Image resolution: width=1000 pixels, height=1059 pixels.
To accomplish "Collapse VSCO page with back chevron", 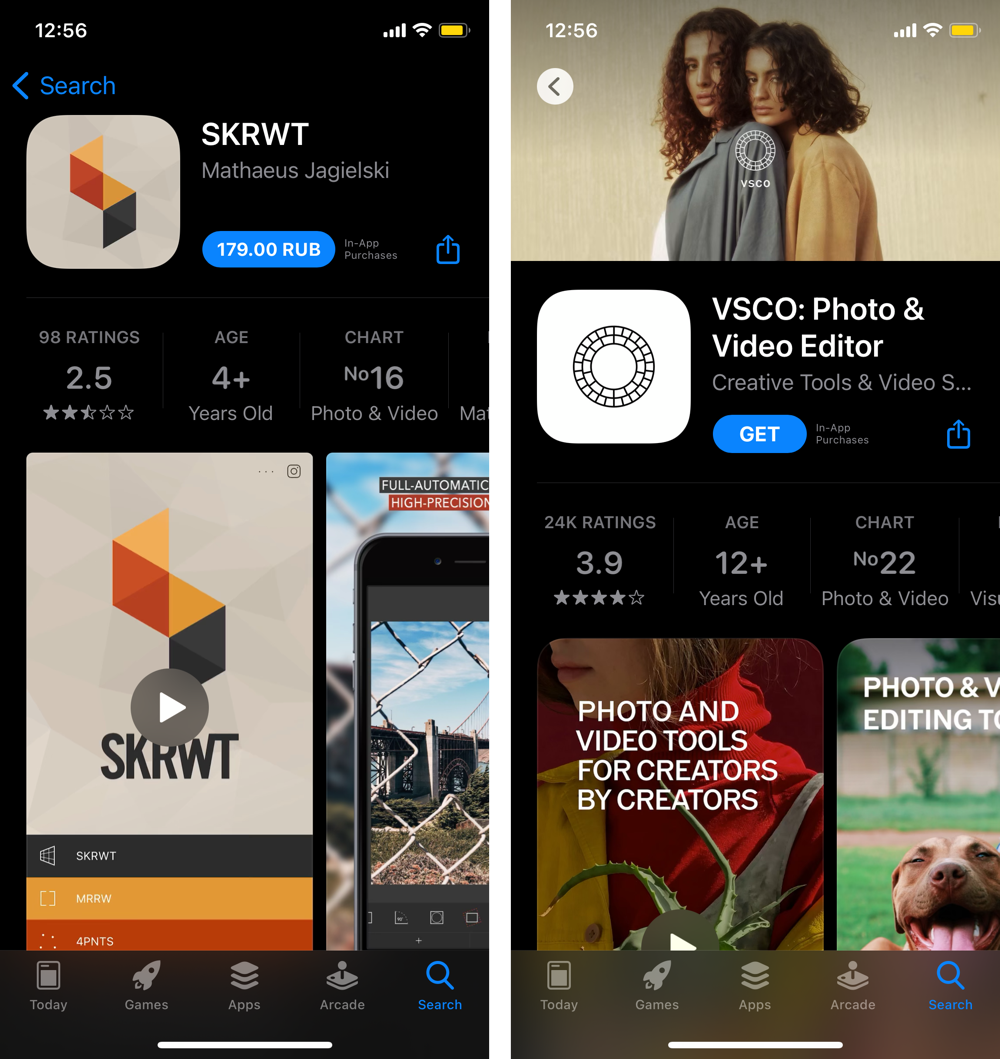I will pyautogui.click(x=555, y=86).
